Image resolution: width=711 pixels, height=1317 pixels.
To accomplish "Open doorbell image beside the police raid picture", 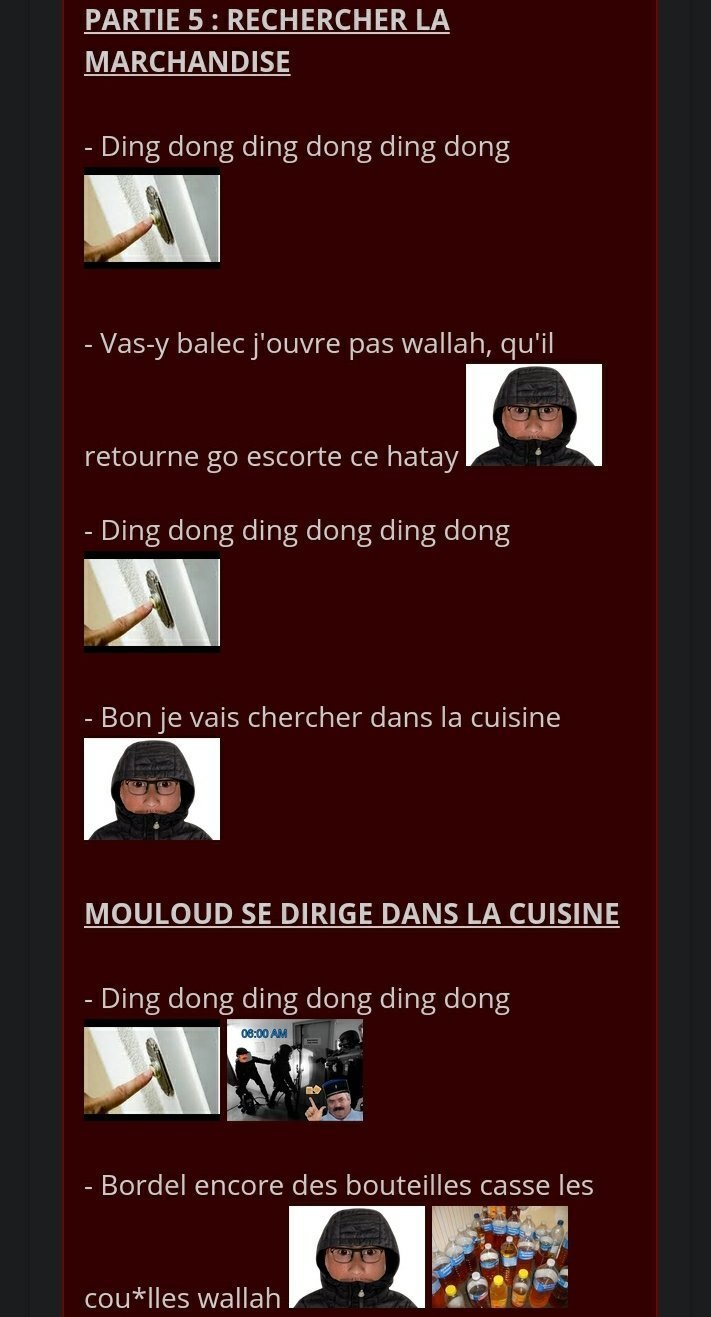I will click(152, 1070).
